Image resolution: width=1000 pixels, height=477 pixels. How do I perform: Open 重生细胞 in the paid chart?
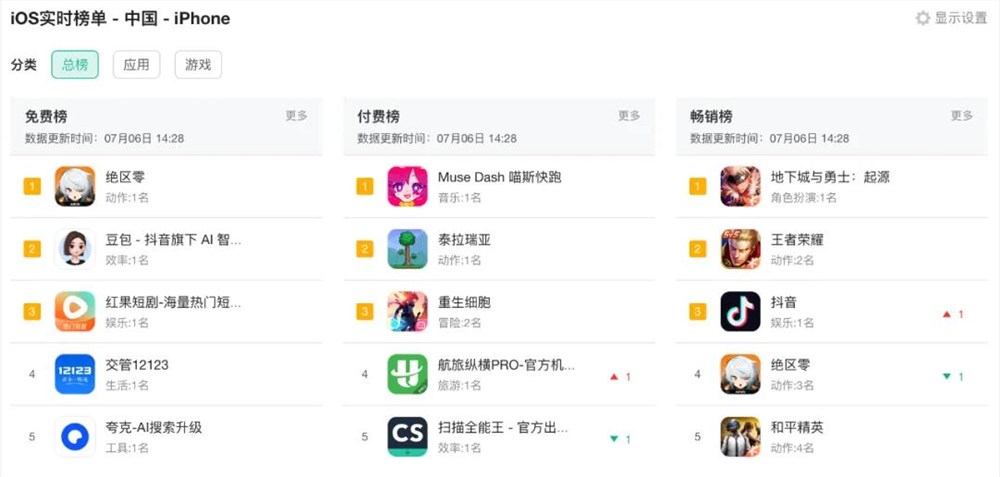tap(464, 302)
